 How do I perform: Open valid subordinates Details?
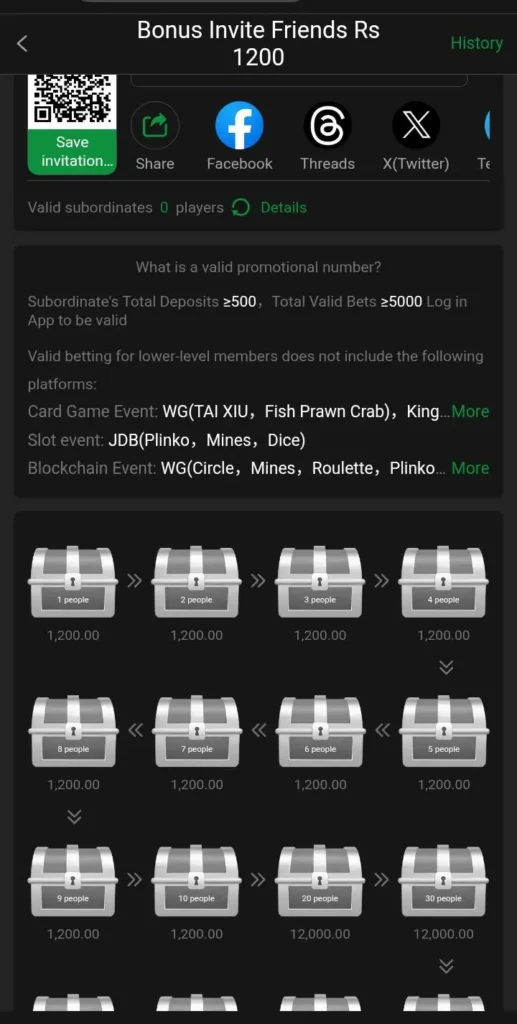click(283, 208)
